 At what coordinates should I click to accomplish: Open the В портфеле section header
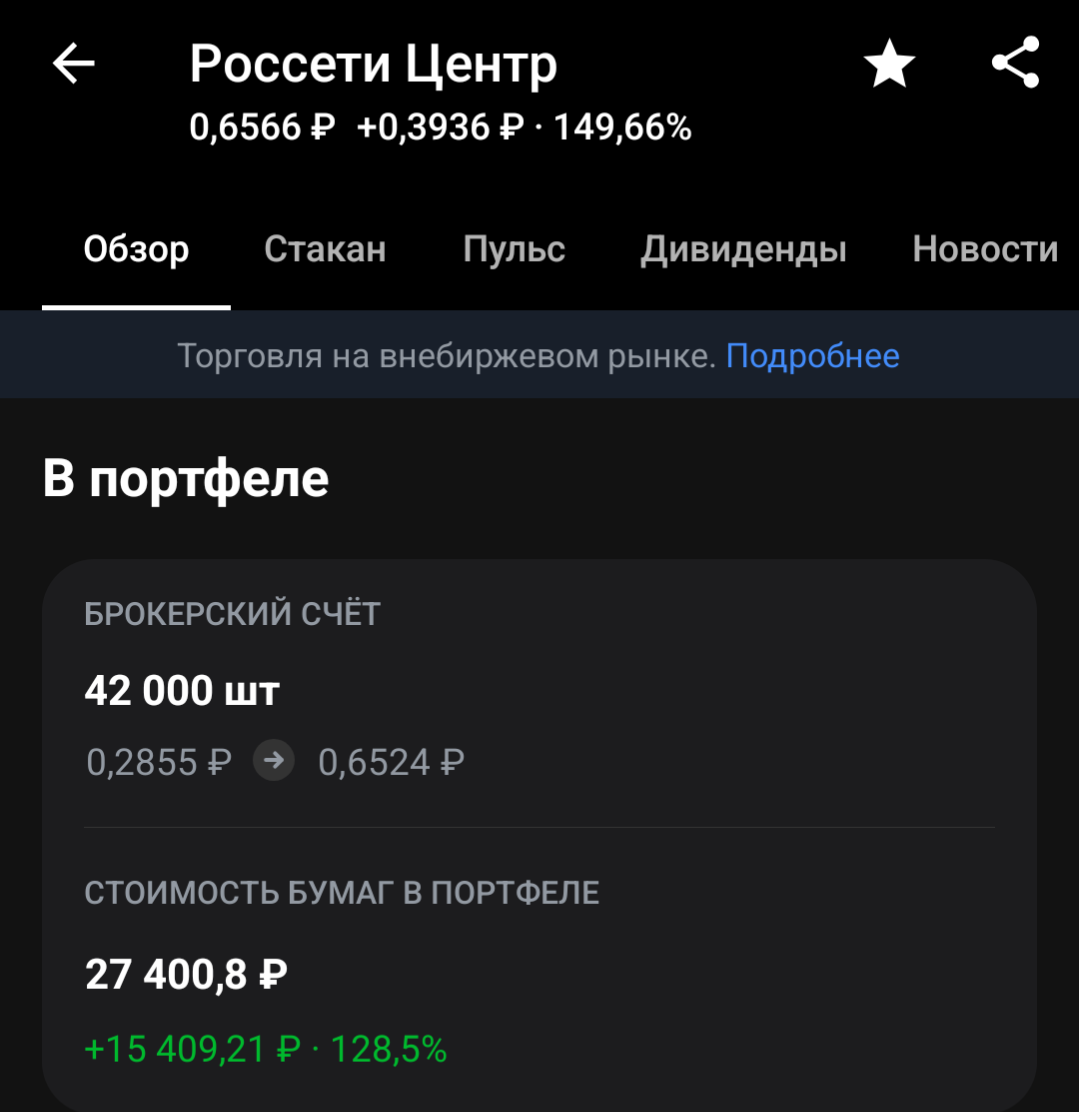click(184, 478)
